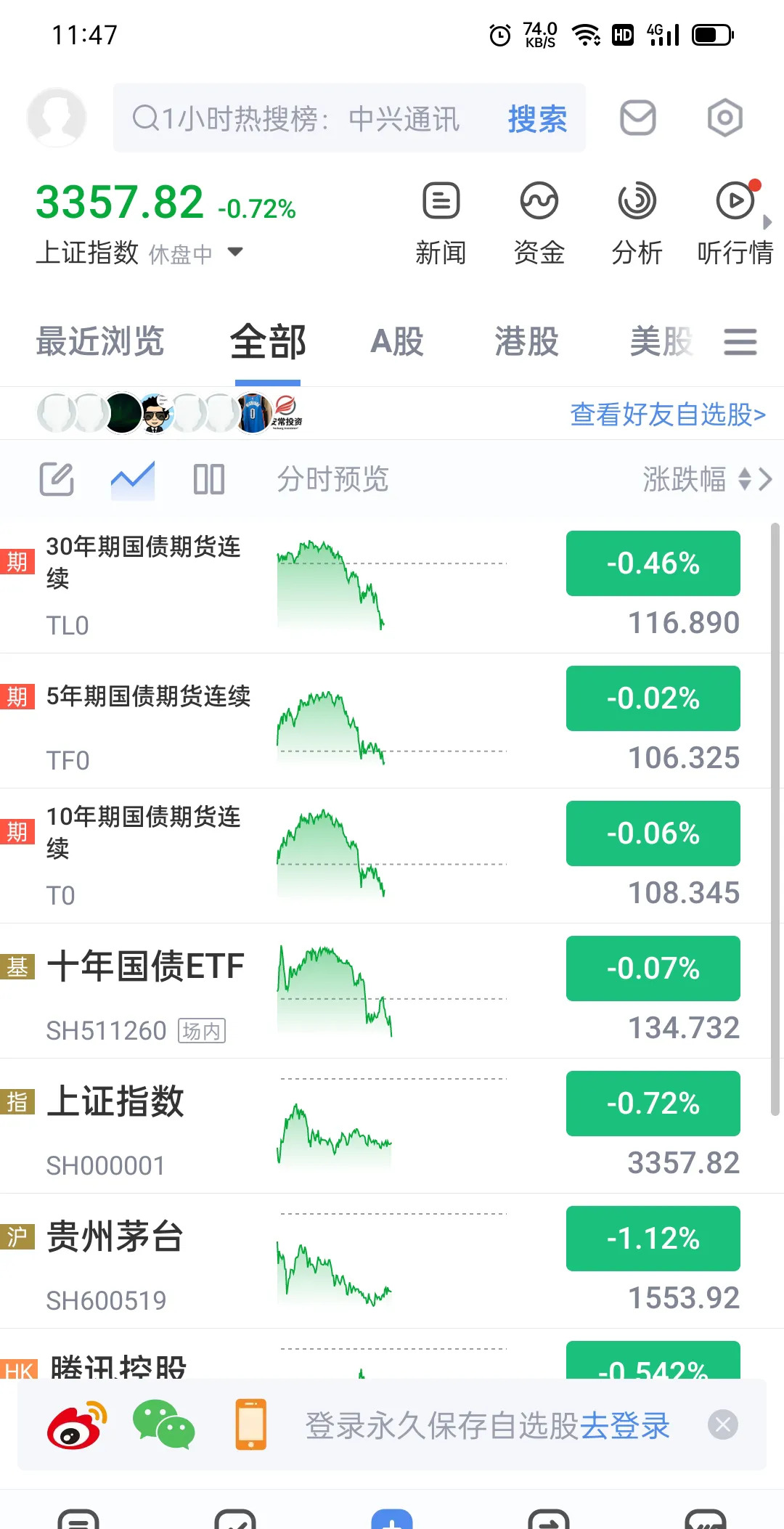Screen dimensions: 784x1529
Task: Open 查看好友自选股 friends watchlist link
Action: [x=667, y=412]
